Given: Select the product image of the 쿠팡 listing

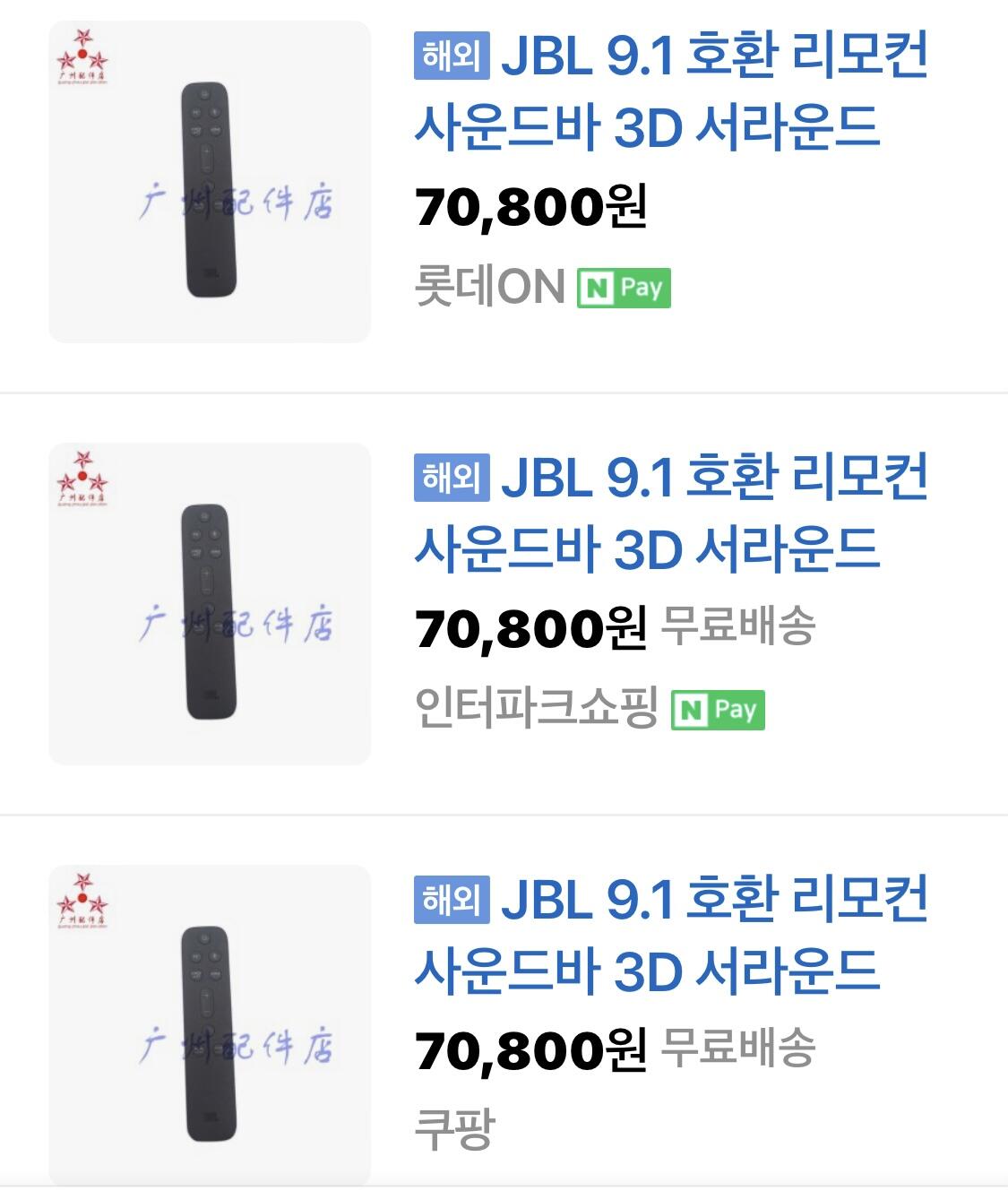Looking at the screenshot, I should pos(210,1026).
